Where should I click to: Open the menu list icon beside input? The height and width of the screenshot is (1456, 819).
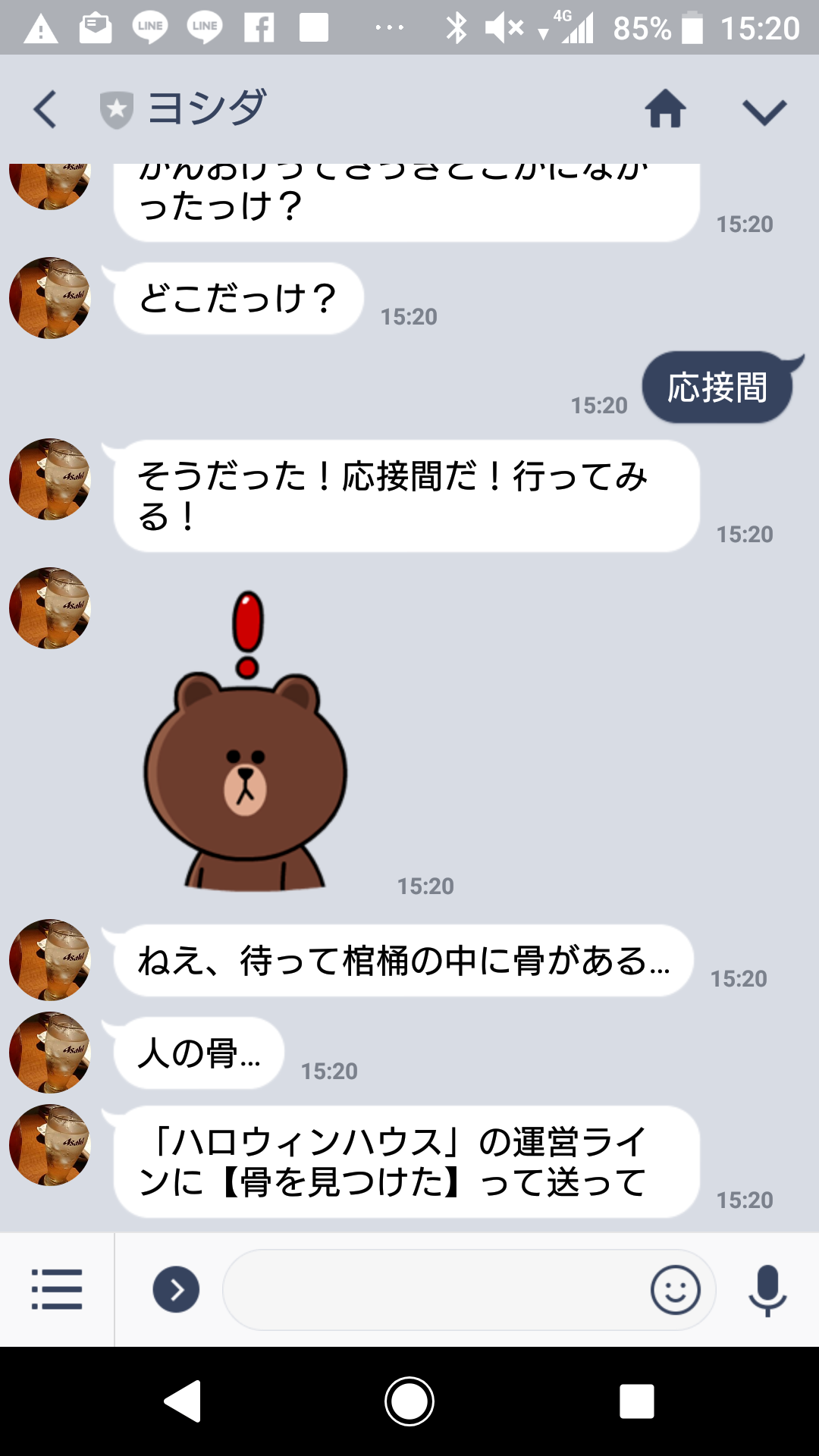pos(57,1289)
